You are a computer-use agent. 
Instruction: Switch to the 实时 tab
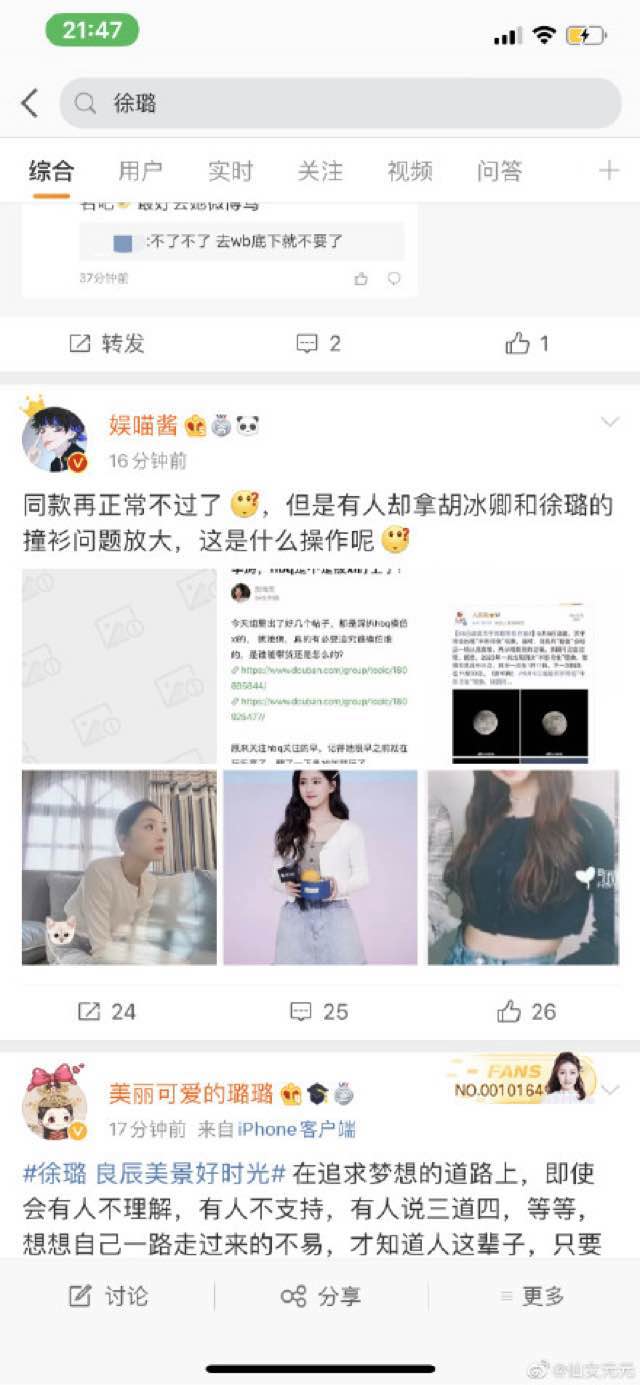click(230, 171)
